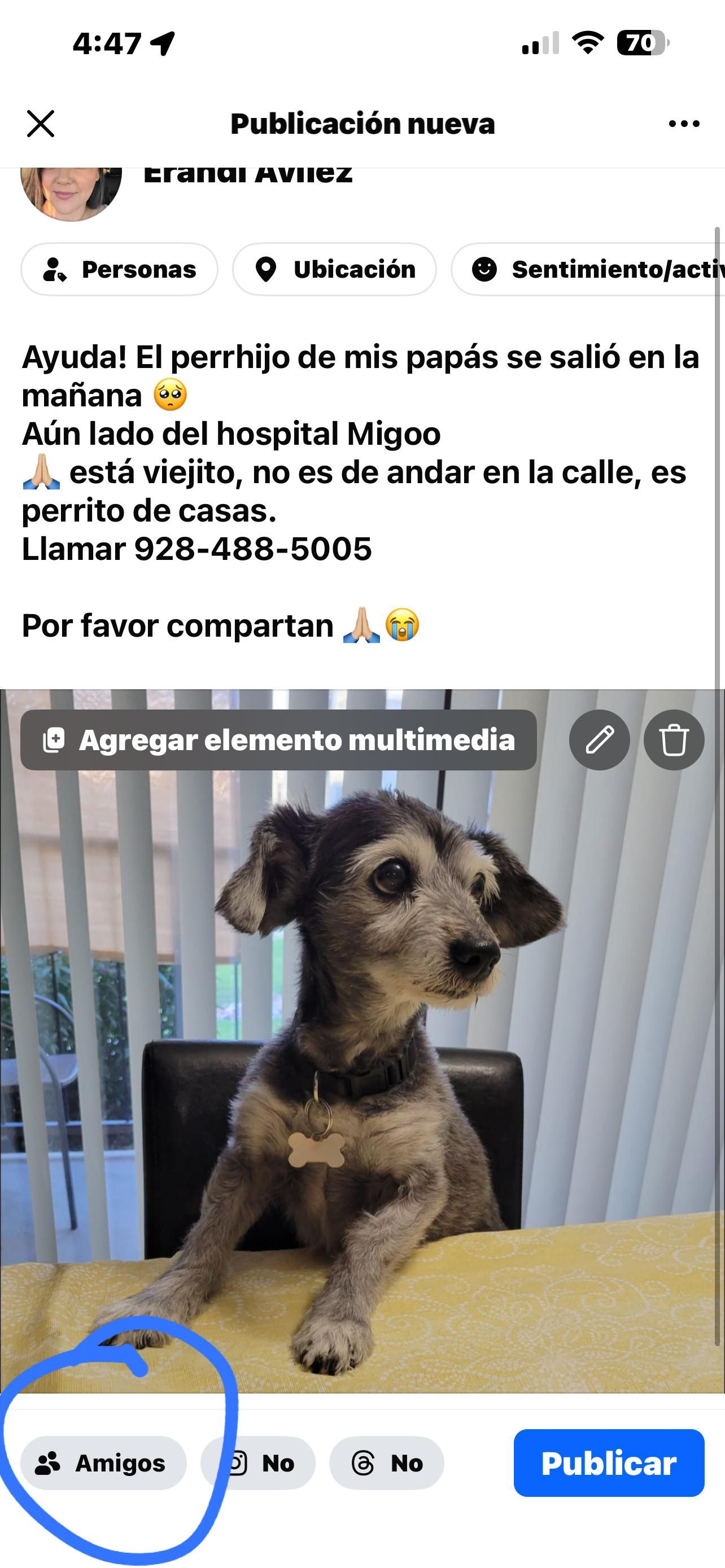Edit the attached dog photo

tap(599, 740)
